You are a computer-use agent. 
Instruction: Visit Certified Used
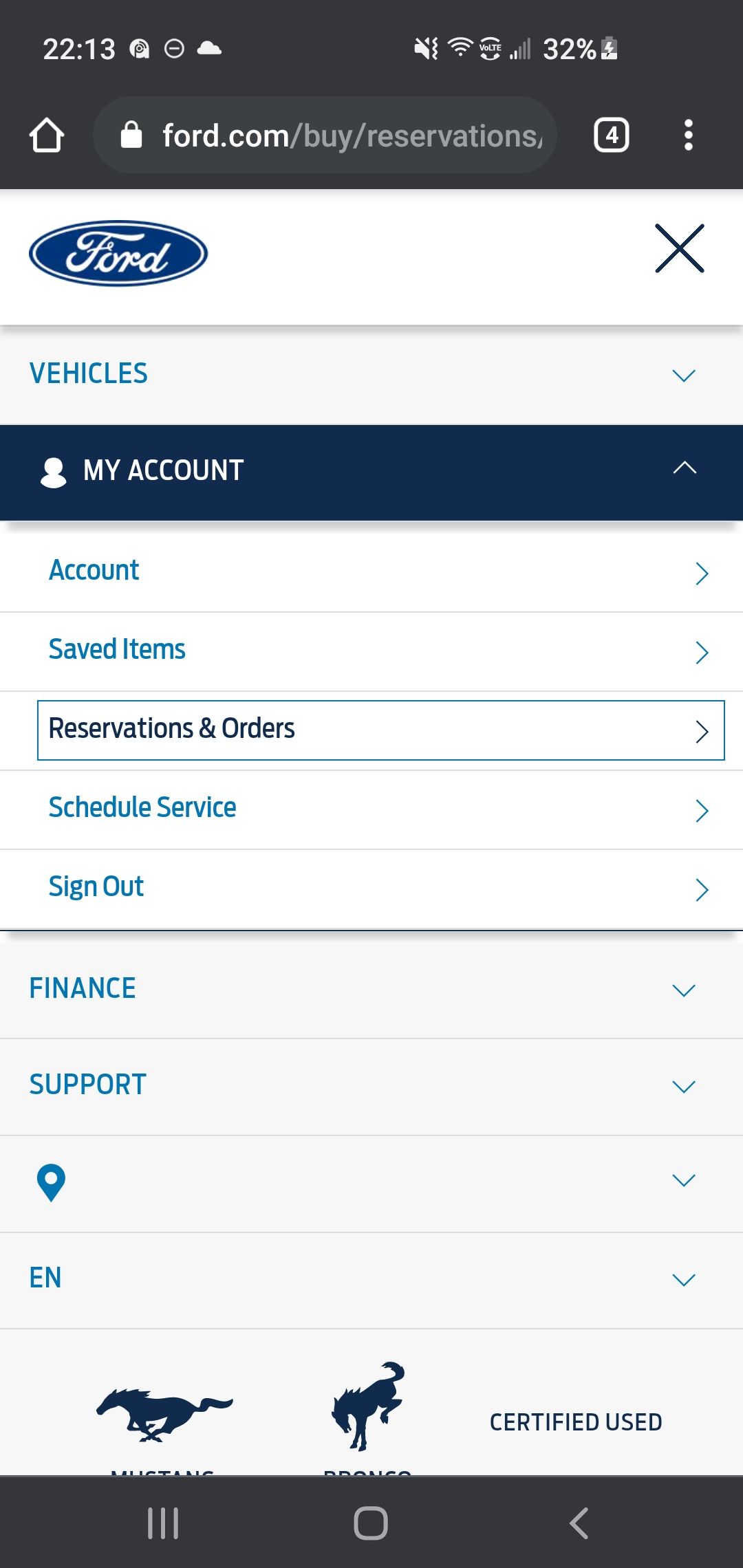click(575, 1422)
